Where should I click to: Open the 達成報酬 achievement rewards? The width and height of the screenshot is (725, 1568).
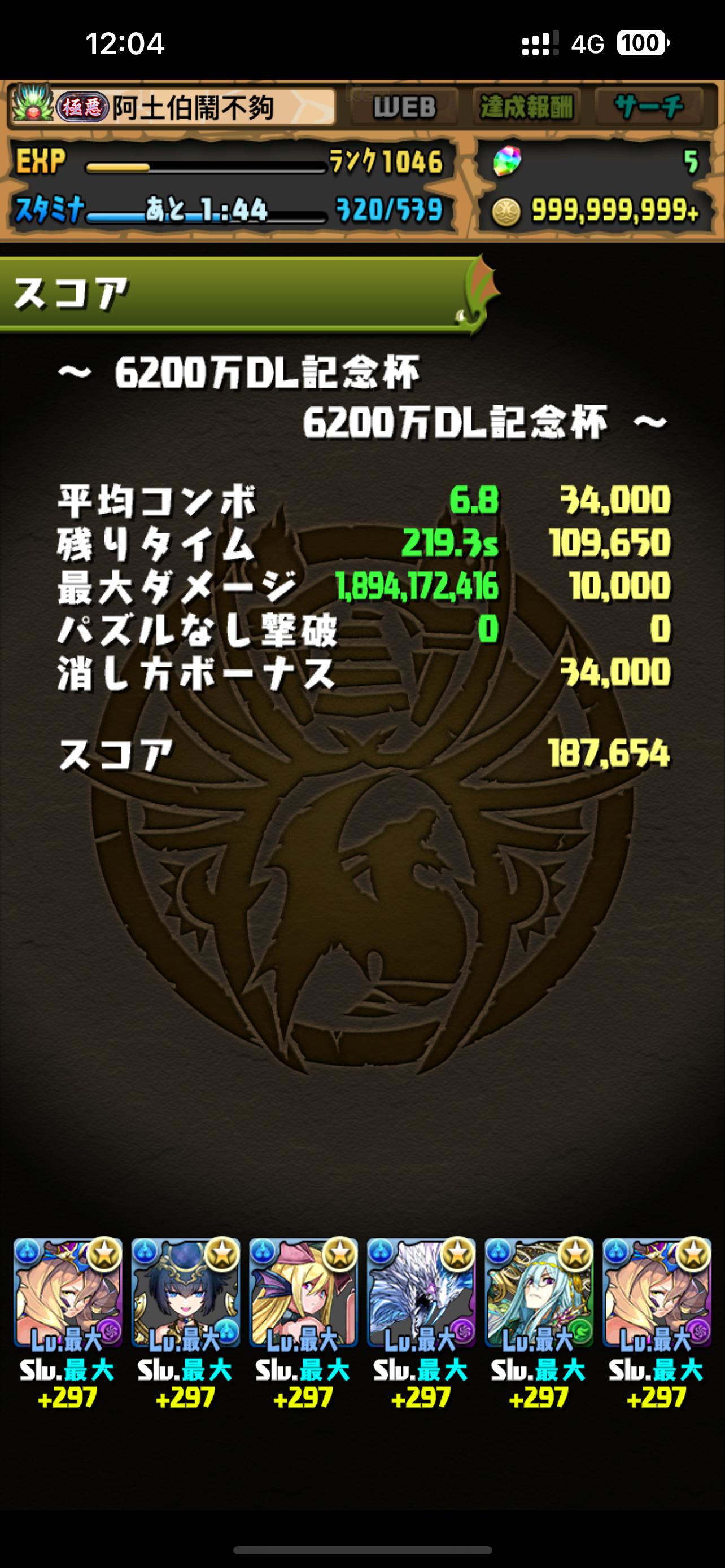tap(526, 108)
